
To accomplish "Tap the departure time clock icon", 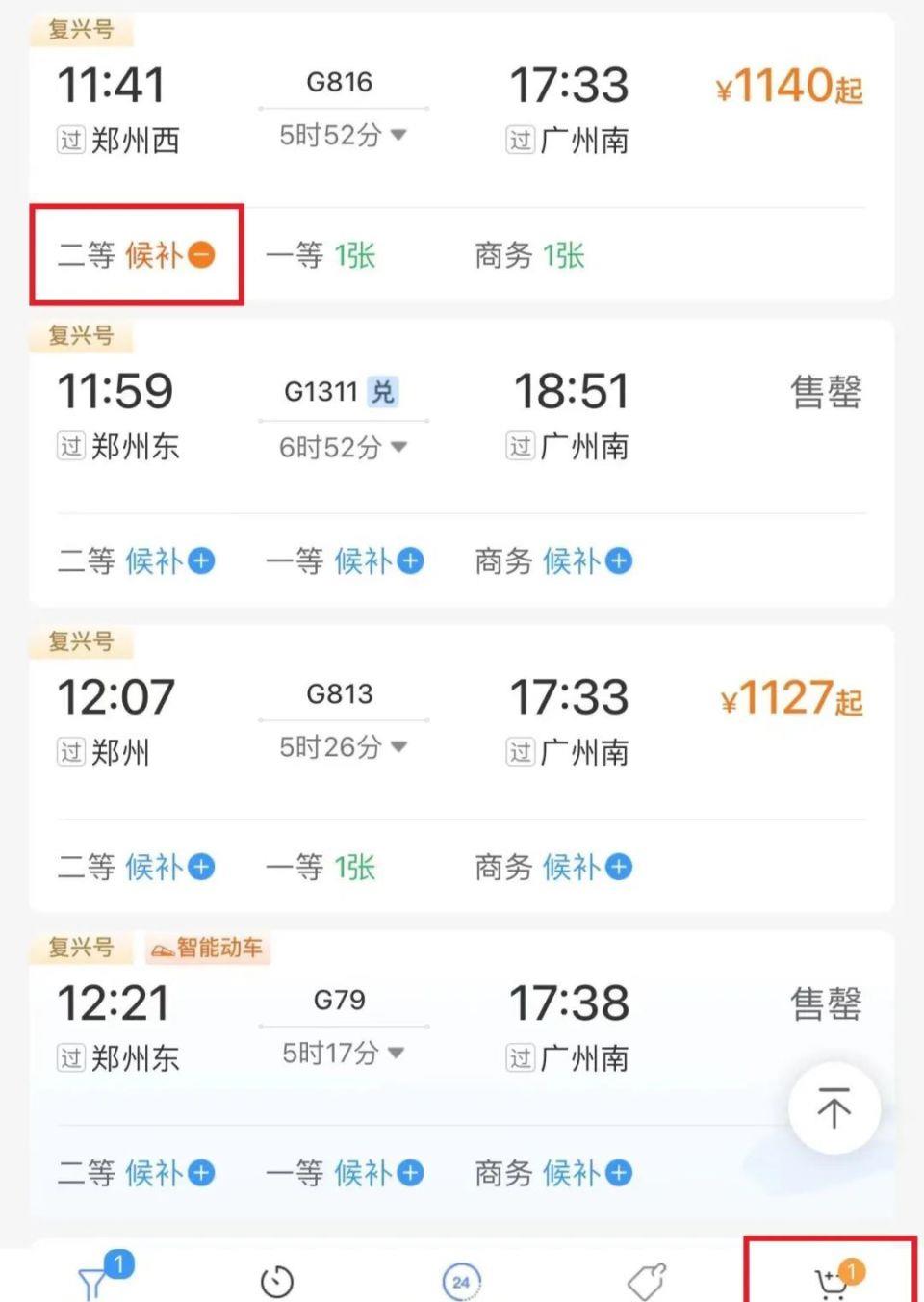I will pyautogui.click(x=277, y=1281).
